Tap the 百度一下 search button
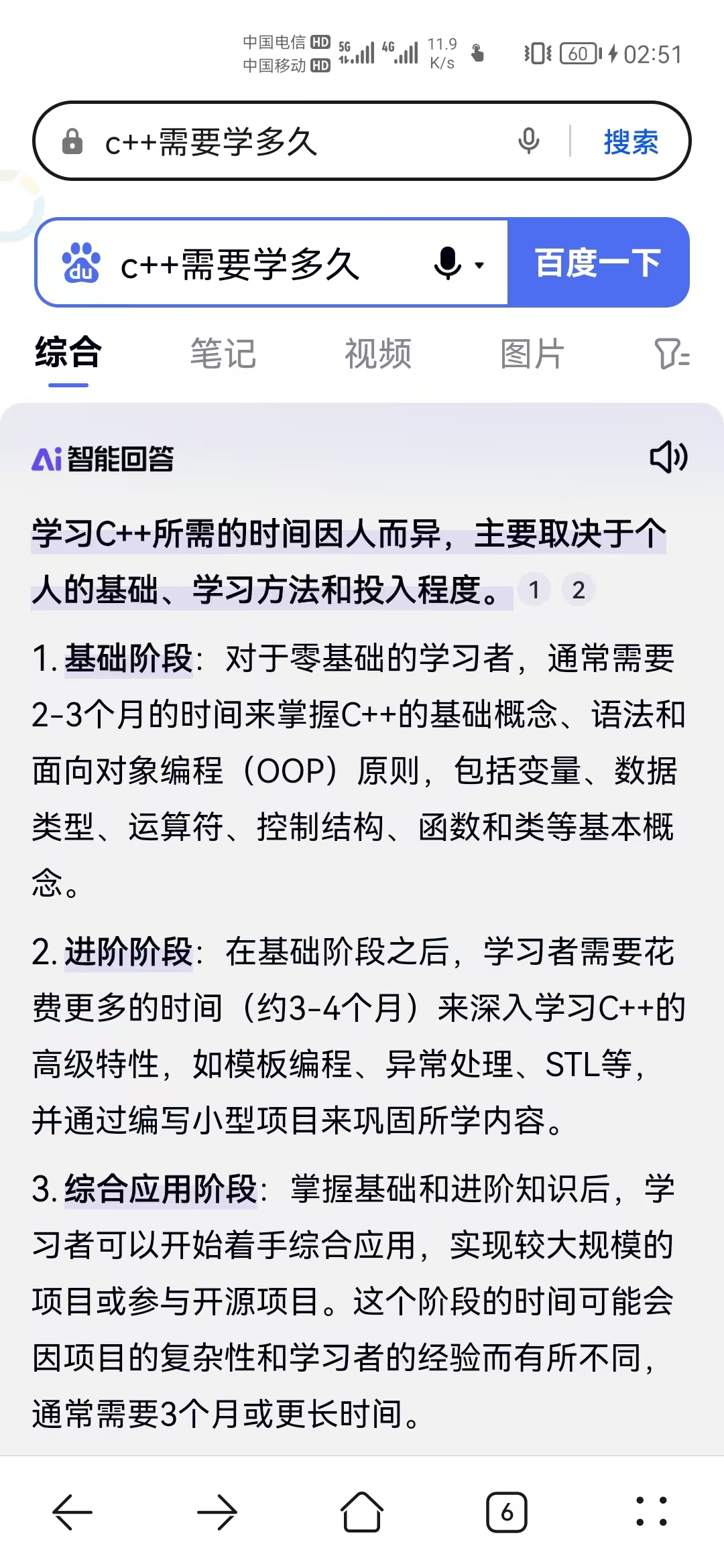This screenshot has height=1568, width=724. pyautogui.click(x=598, y=263)
